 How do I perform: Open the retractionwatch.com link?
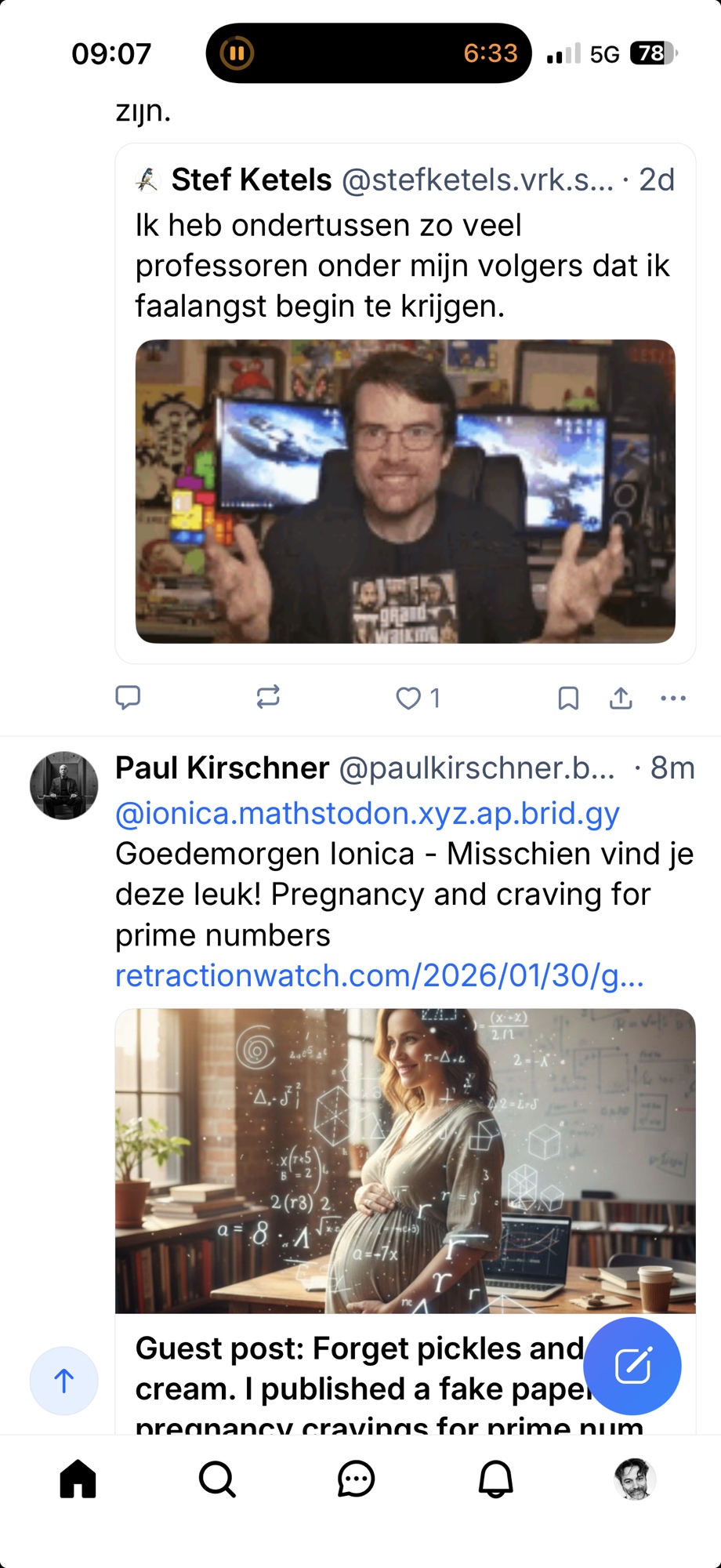[379, 976]
